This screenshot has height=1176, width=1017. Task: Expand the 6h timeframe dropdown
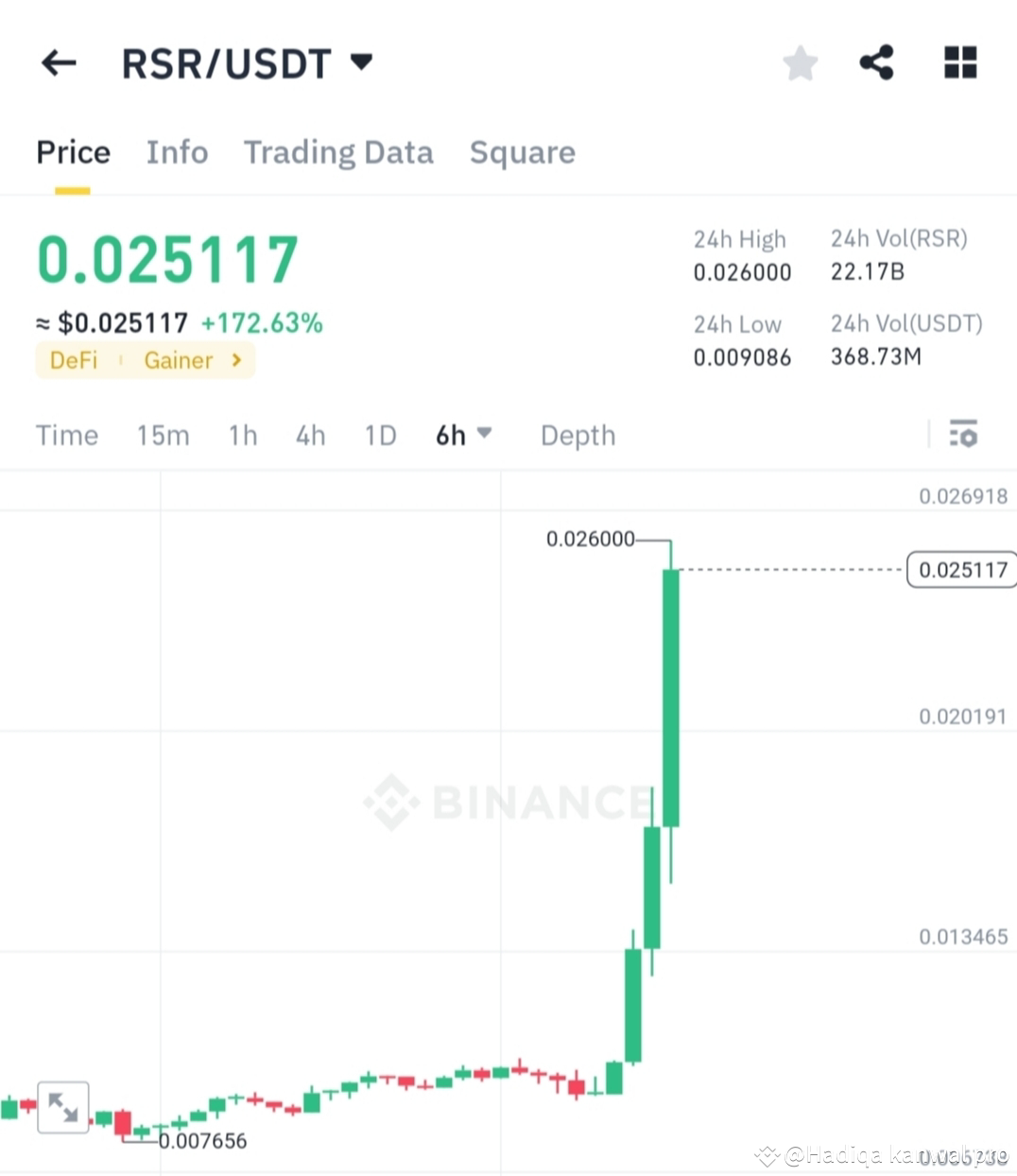click(x=464, y=435)
